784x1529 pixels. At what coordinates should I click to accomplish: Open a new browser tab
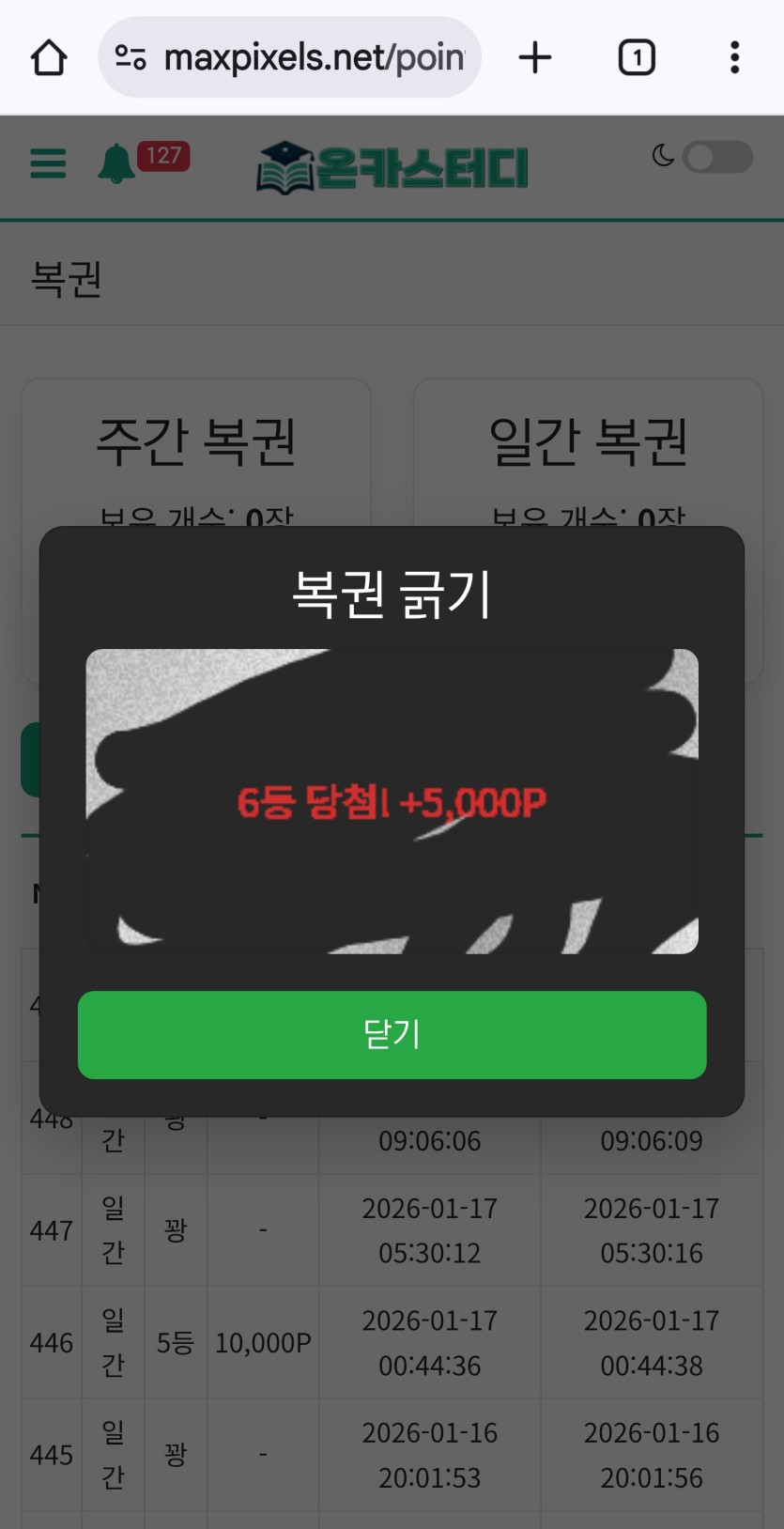coord(535,58)
